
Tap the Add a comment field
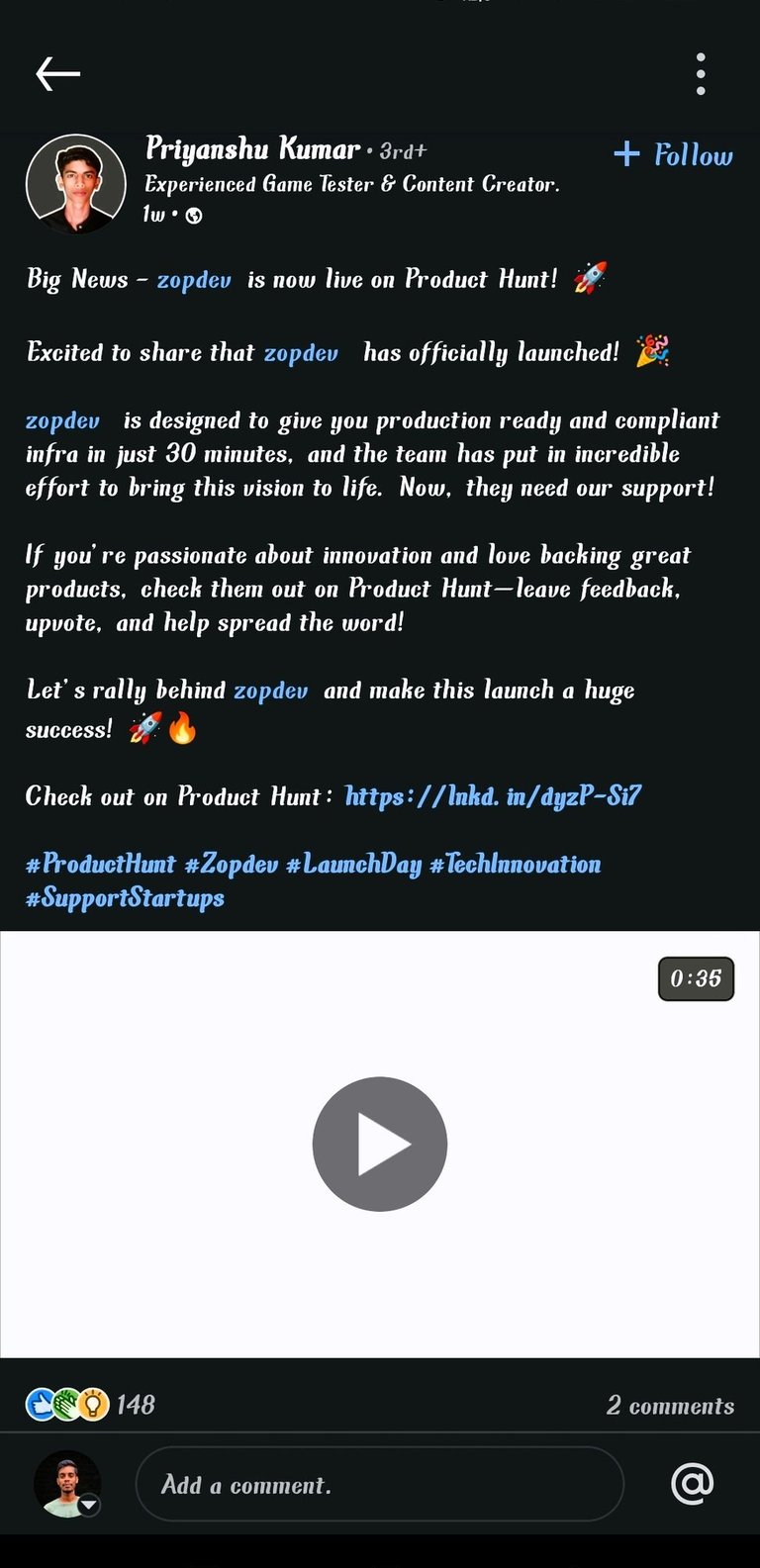[x=380, y=1484]
